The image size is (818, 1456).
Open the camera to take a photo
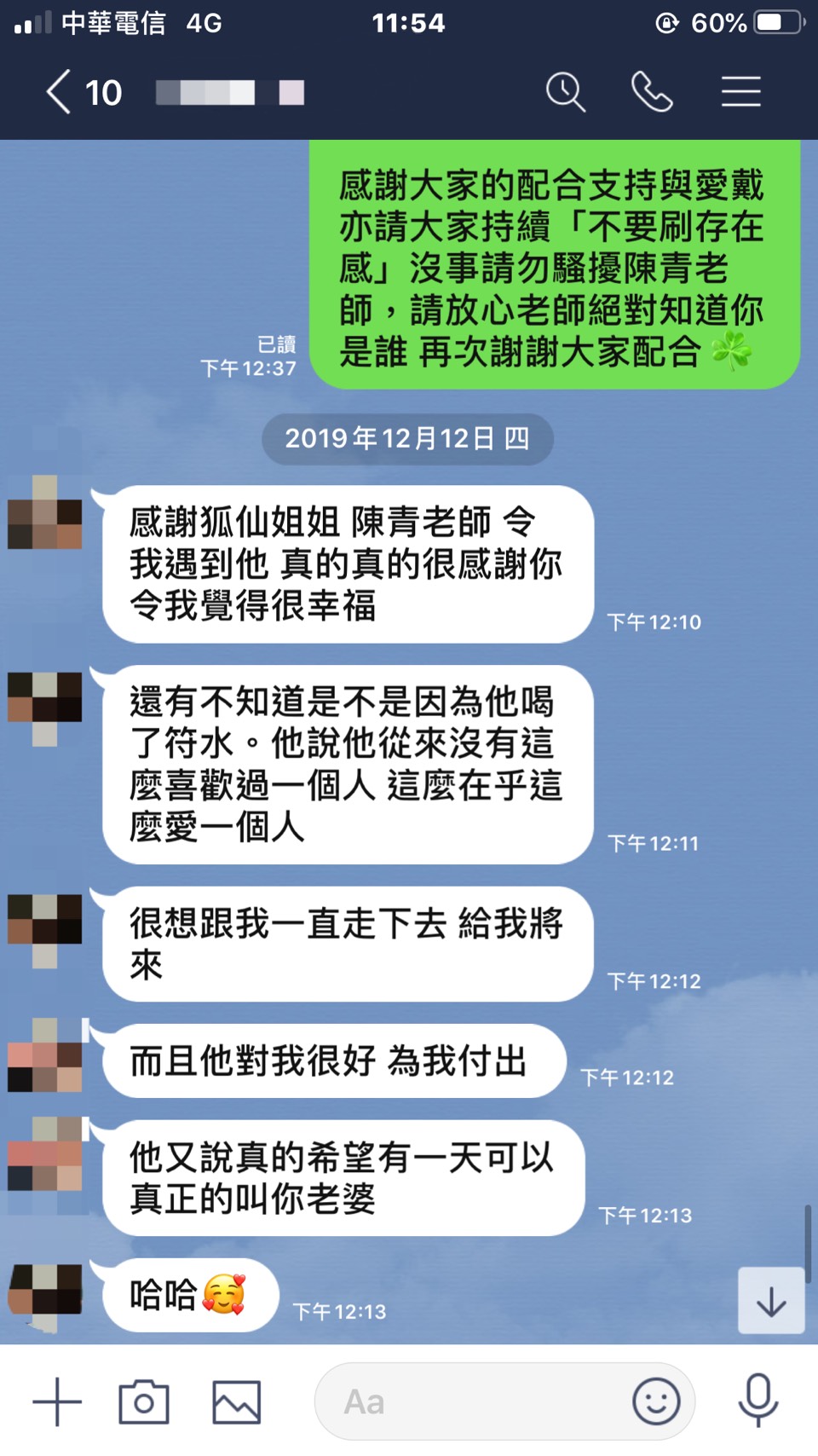pyautogui.click(x=144, y=1401)
